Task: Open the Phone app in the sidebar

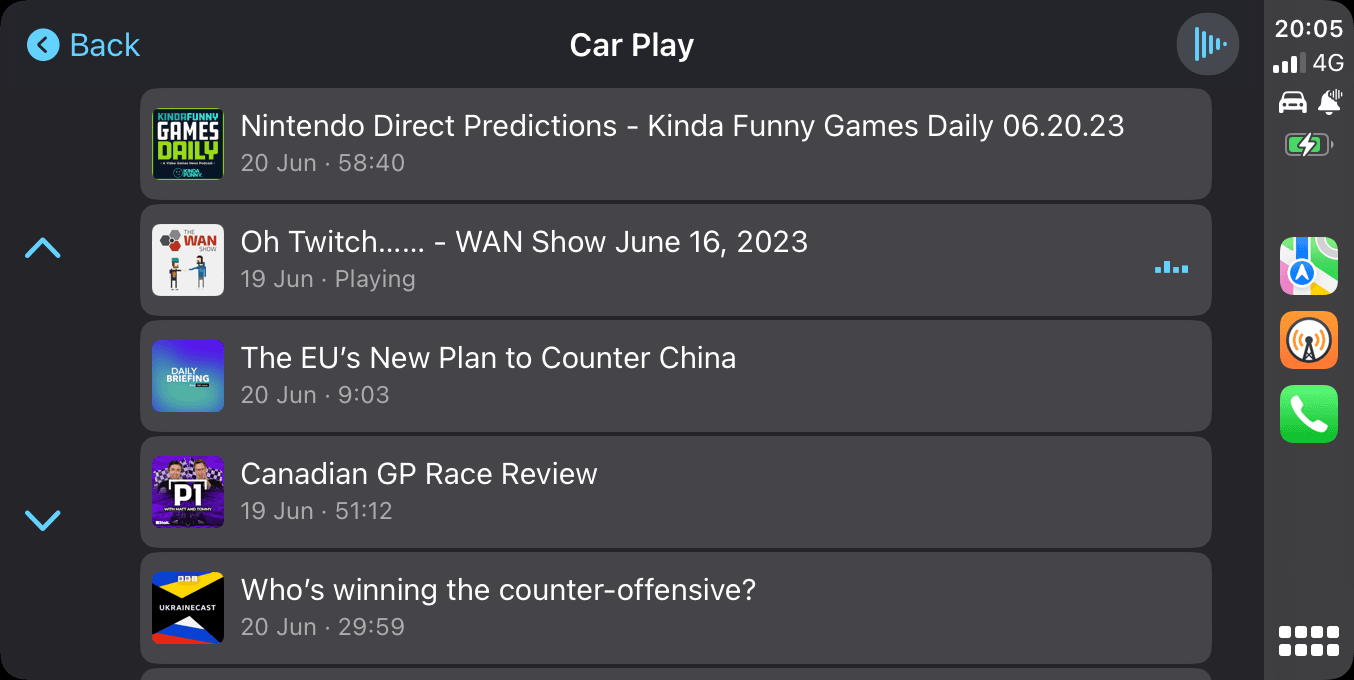Action: click(1309, 414)
